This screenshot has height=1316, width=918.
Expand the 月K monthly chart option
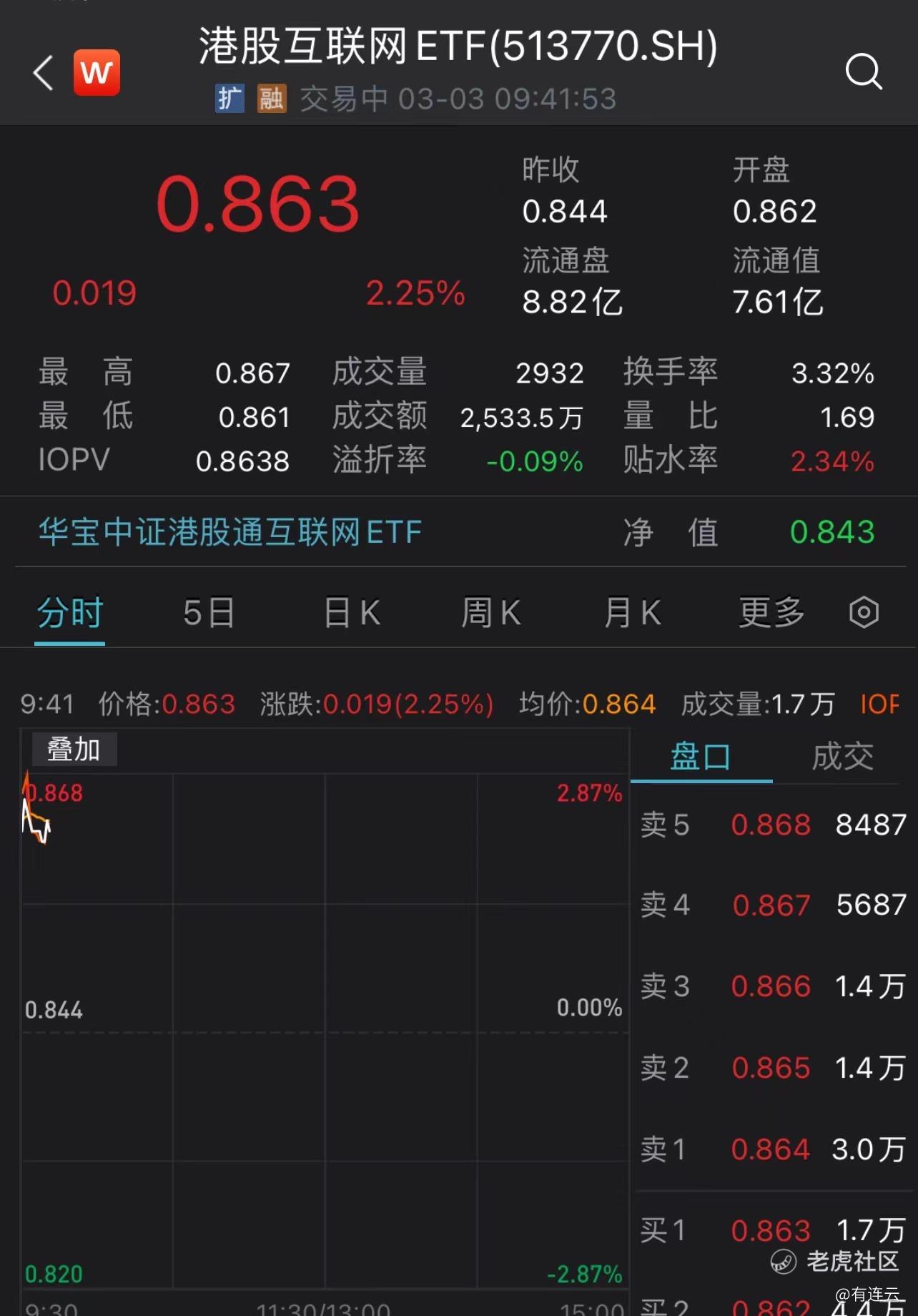[x=632, y=613]
